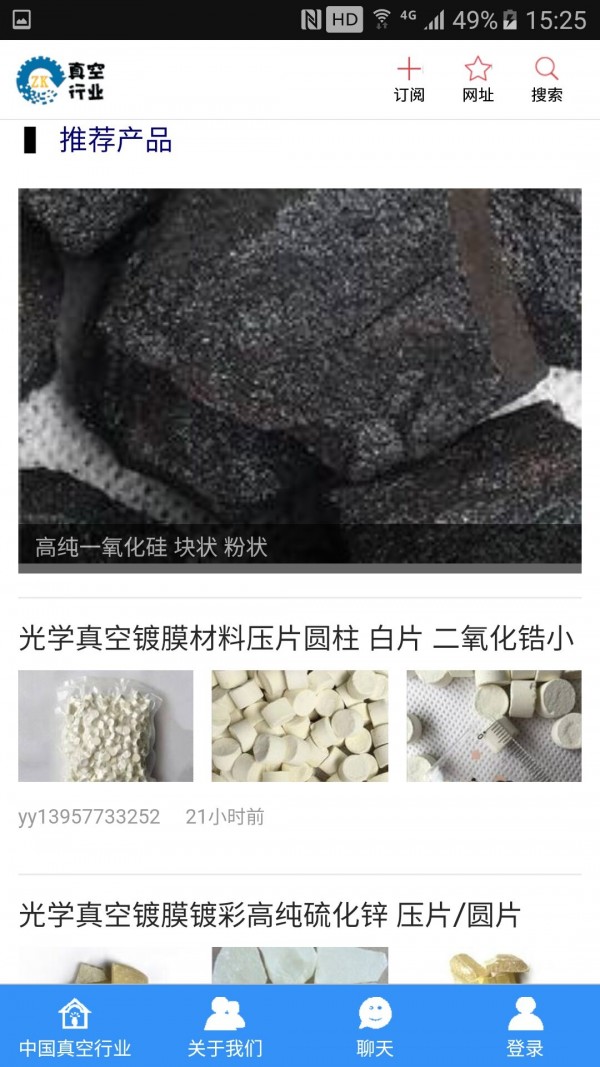600x1067 pixels.
Task: Tap the 订阅 subscribe plus icon
Action: (x=409, y=79)
